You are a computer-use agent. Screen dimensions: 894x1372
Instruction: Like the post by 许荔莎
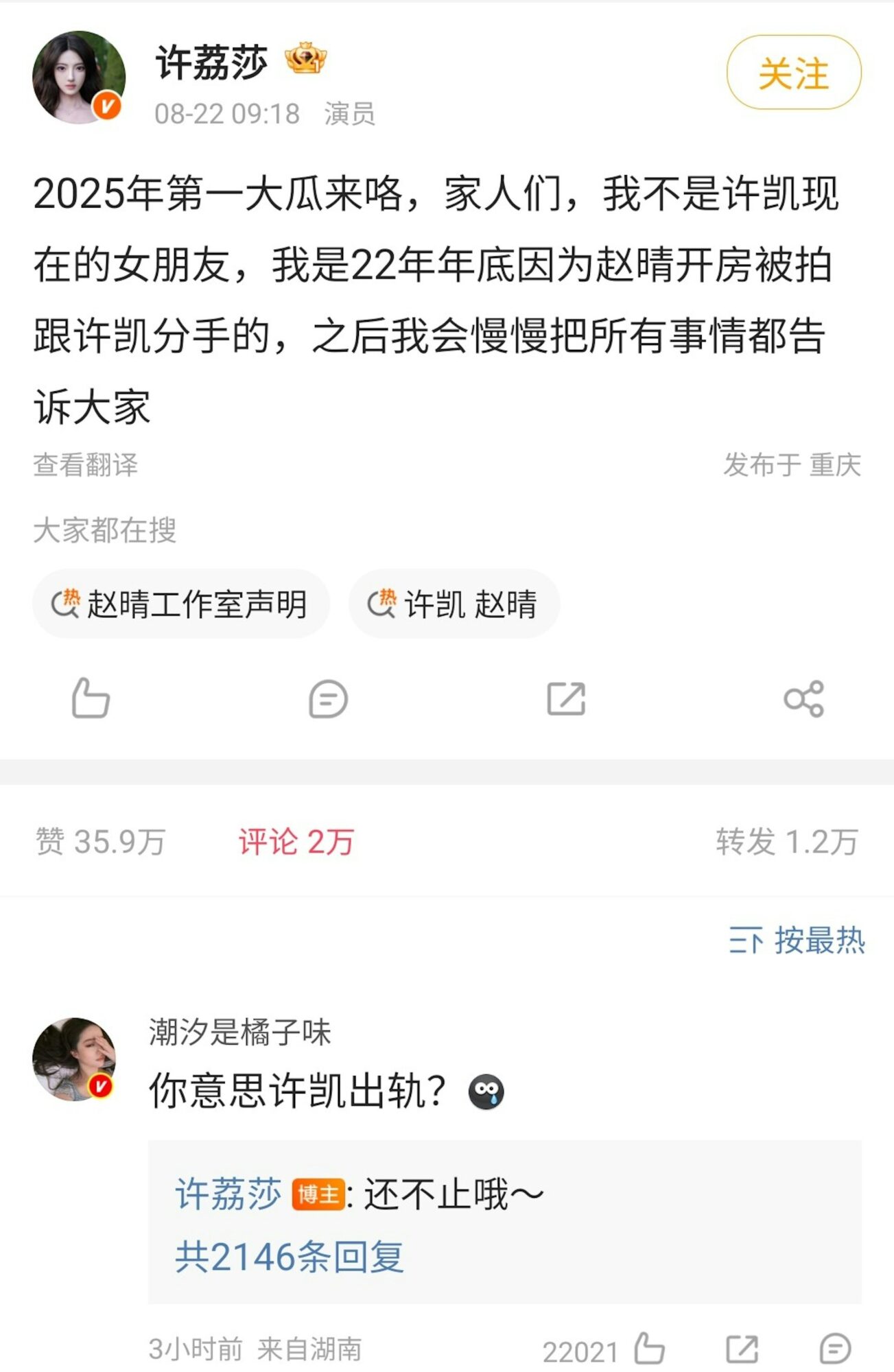[91, 698]
